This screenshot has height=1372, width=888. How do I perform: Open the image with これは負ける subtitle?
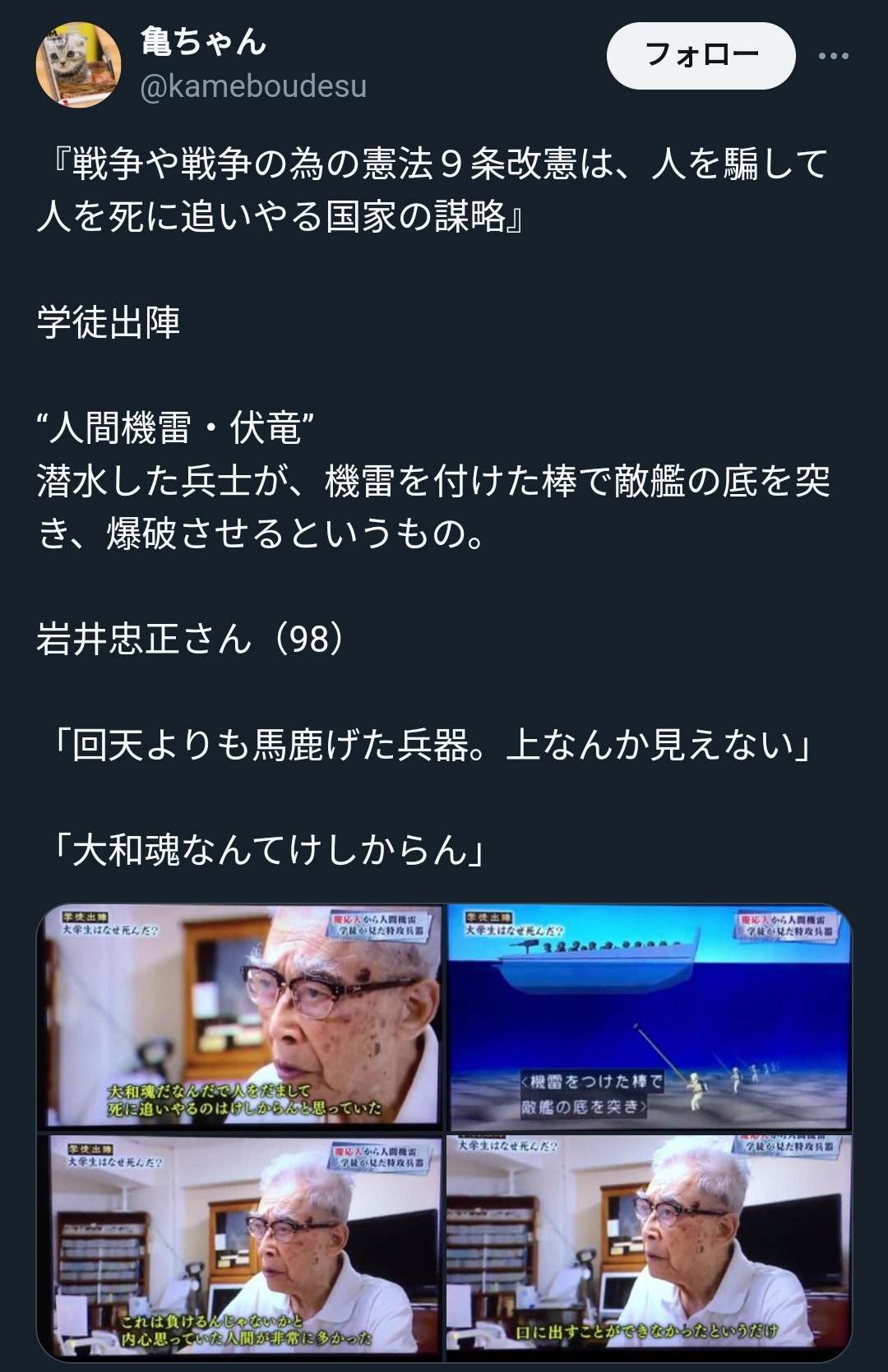click(241, 1245)
